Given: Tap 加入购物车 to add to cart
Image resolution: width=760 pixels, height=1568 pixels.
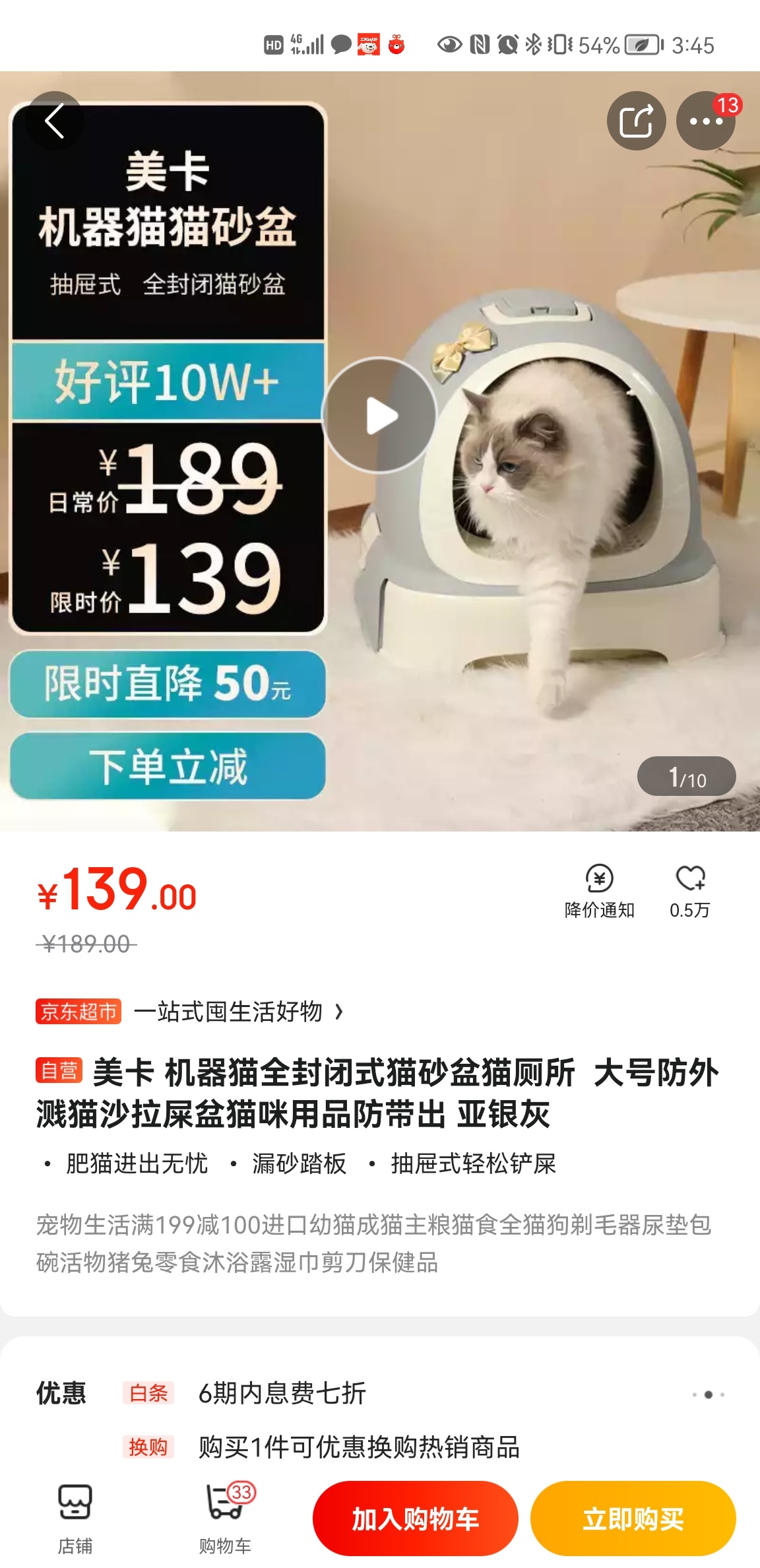Looking at the screenshot, I should coord(415,1519).
